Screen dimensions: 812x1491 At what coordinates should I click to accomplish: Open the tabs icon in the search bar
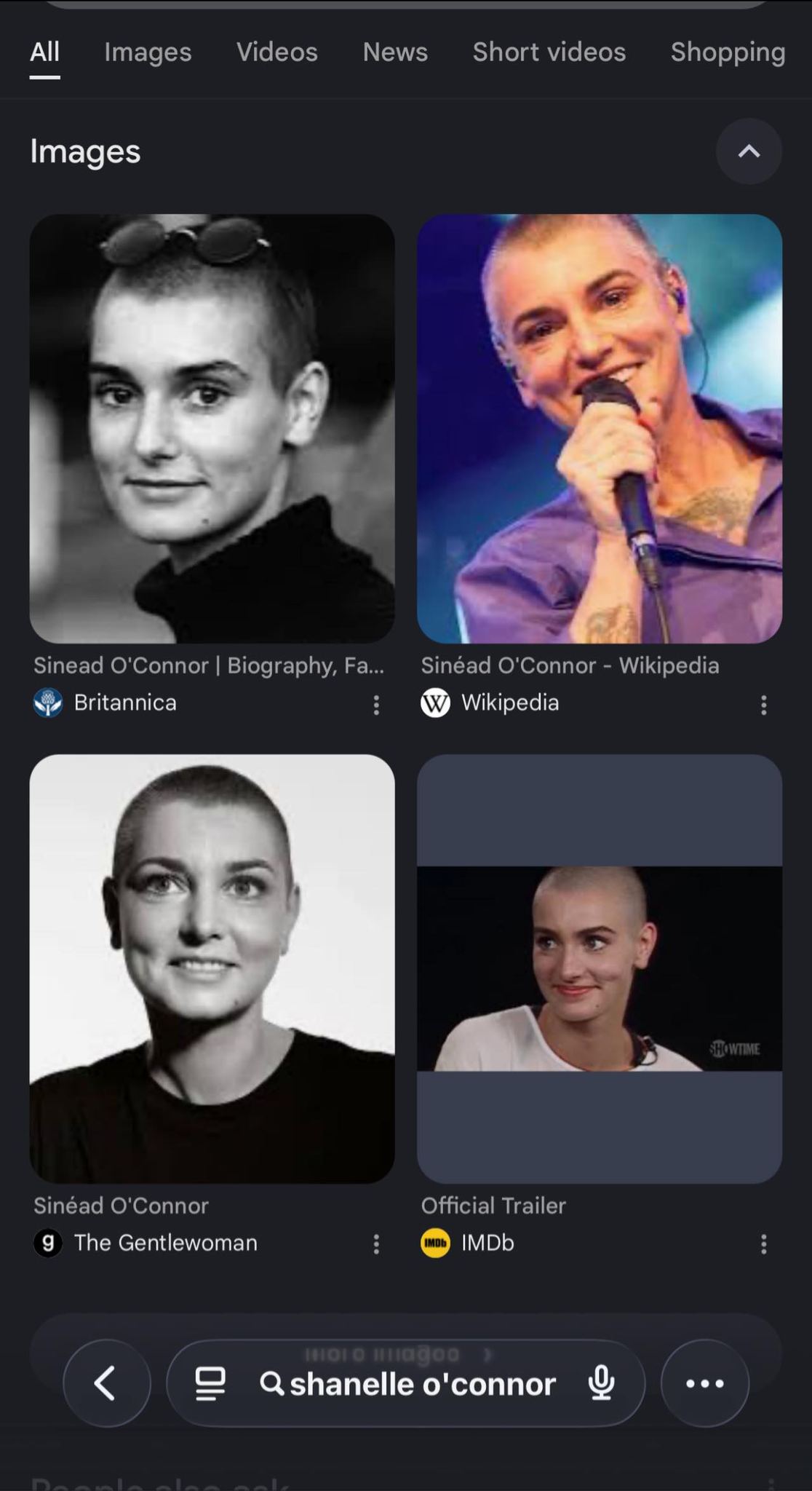coord(210,1383)
